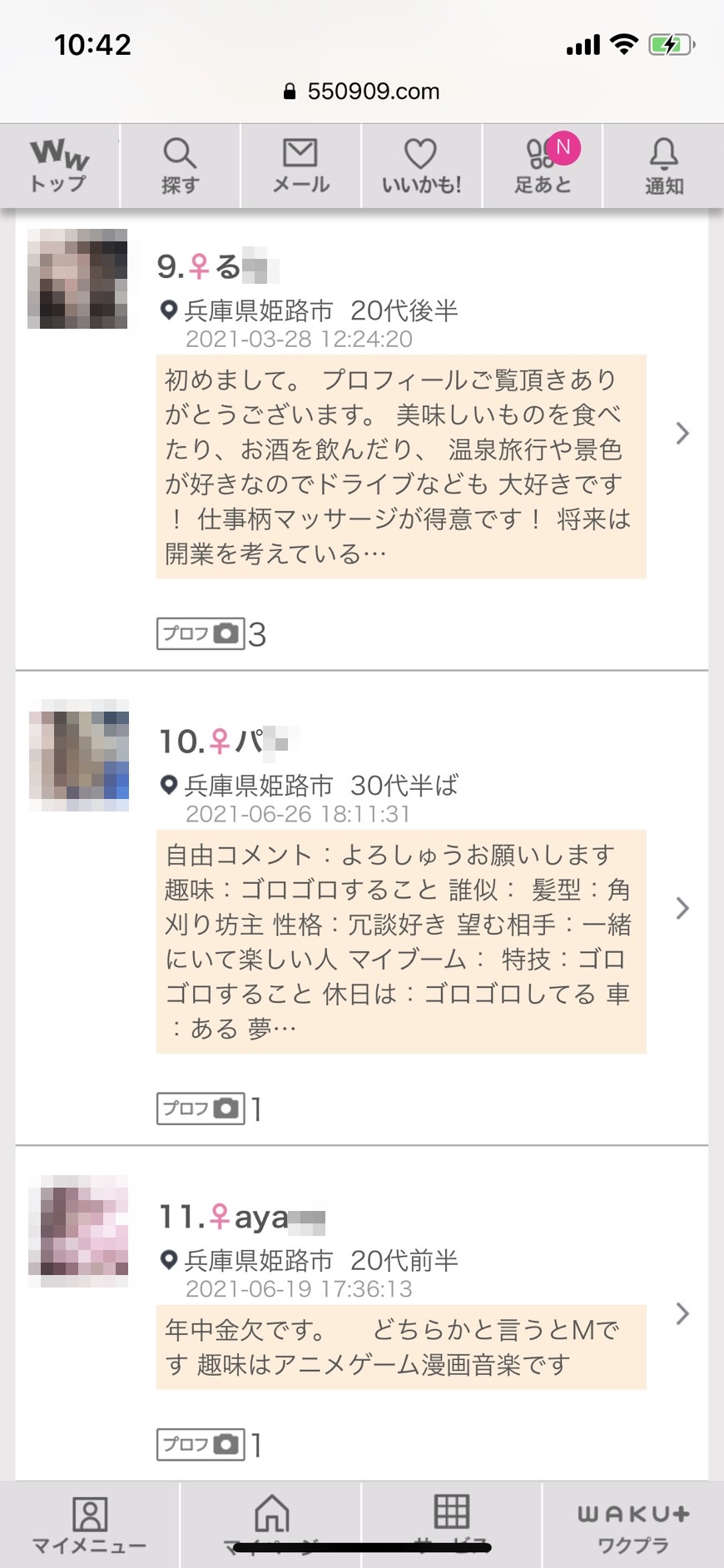Go to the WW トップ home page
The image size is (724, 1568).
pos(59,165)
